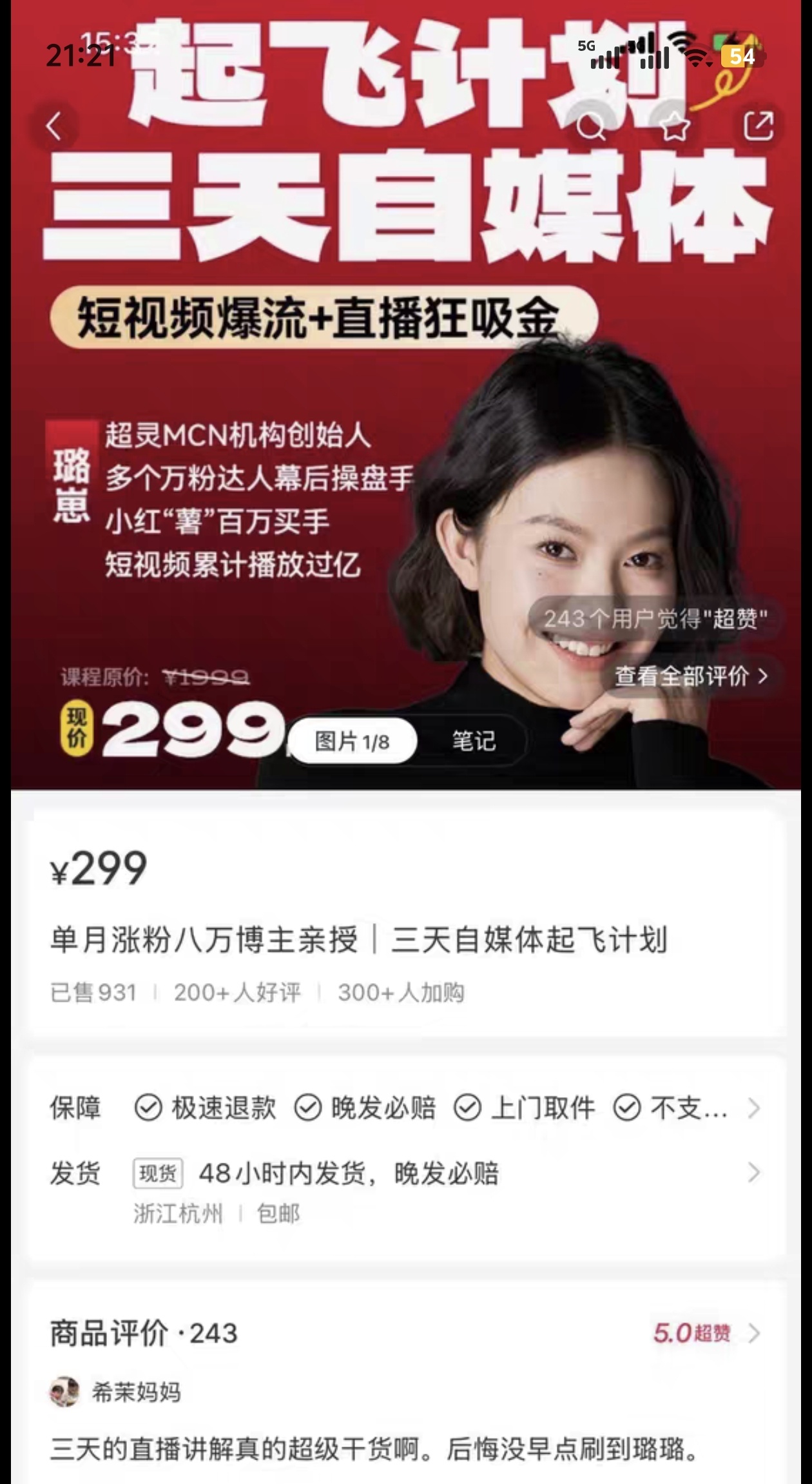Select the 图片 1/8 tab

[x=352, y=741]
